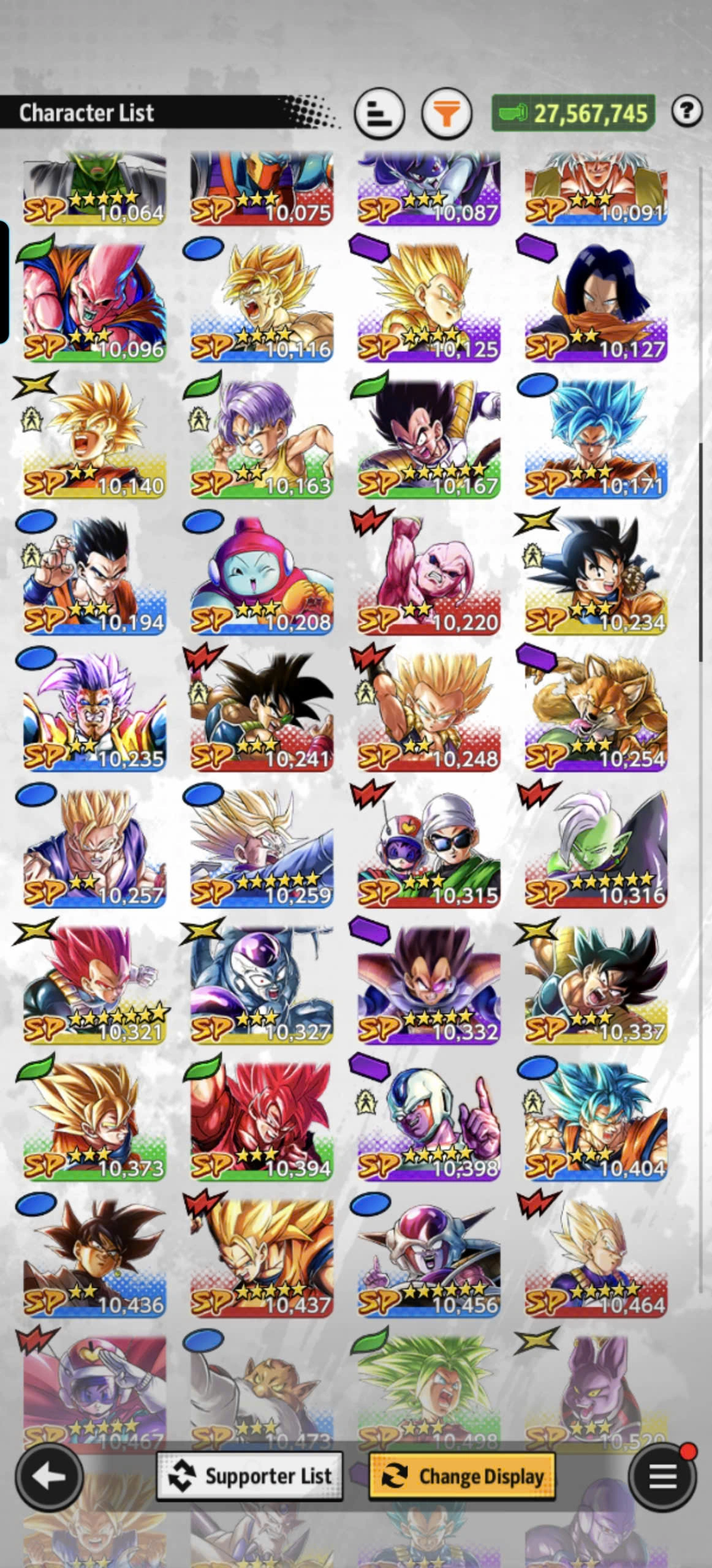Go back with the arrow button
This screenshot has width=712, height=1568.
[49, 1477]
